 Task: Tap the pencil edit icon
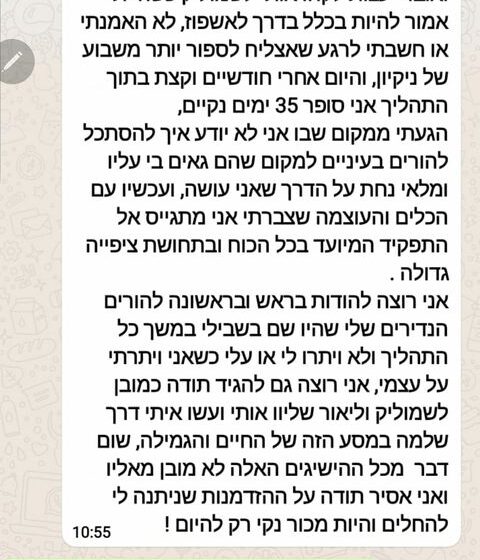(x=13, y=62)
